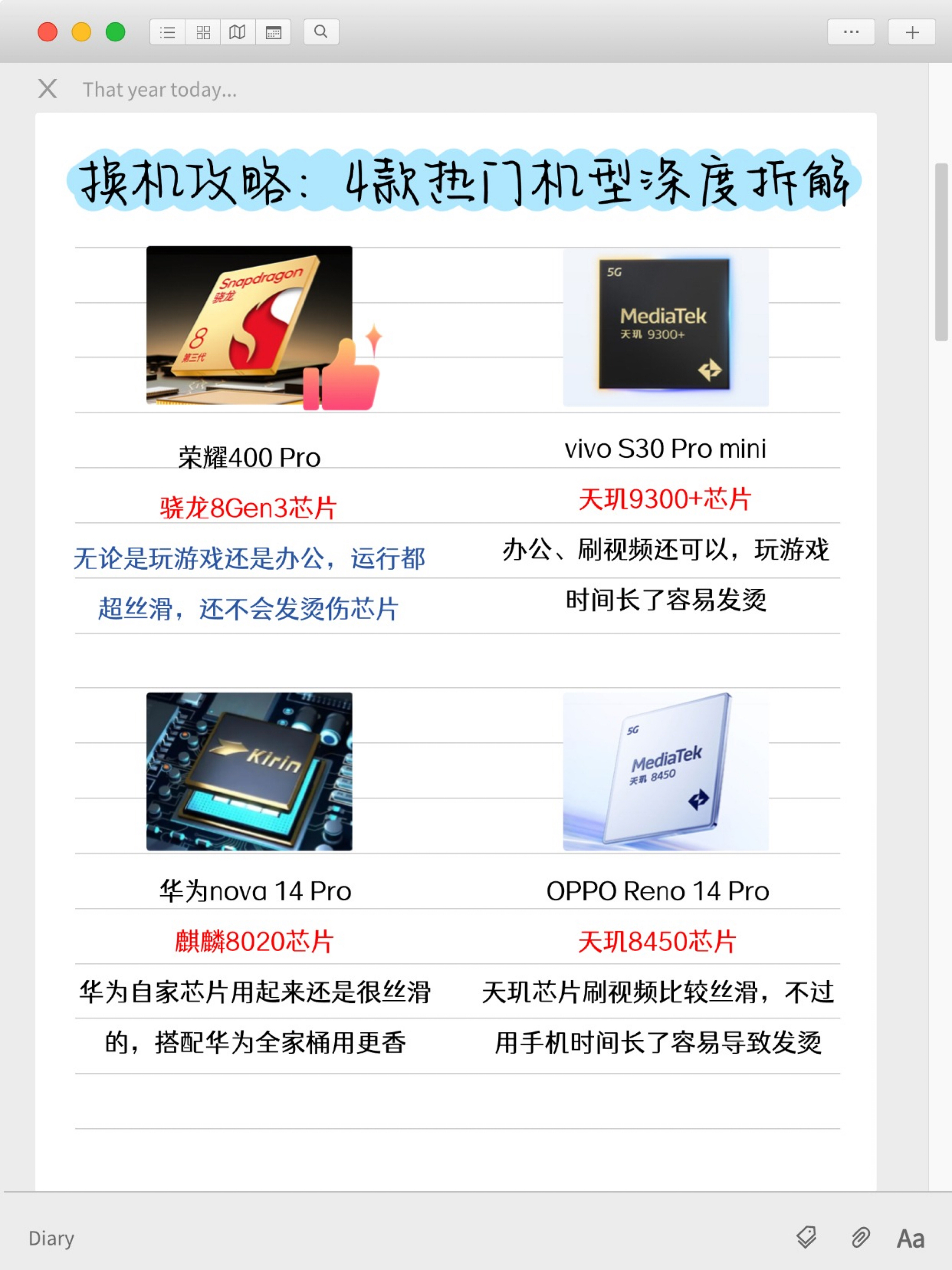Tap the 'That year today...' title field

(x=159, y=89)
